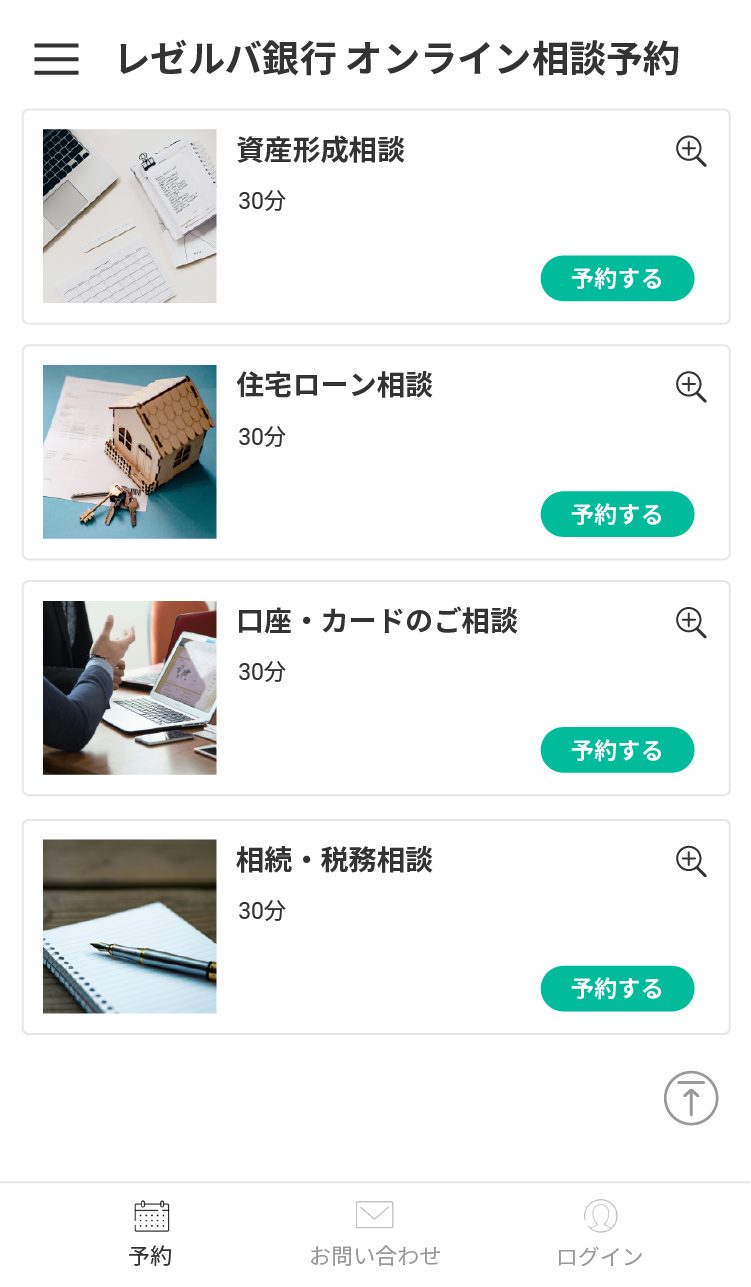
Task: Open the お問い合わせ tab
Action: tap(375, 1234)
